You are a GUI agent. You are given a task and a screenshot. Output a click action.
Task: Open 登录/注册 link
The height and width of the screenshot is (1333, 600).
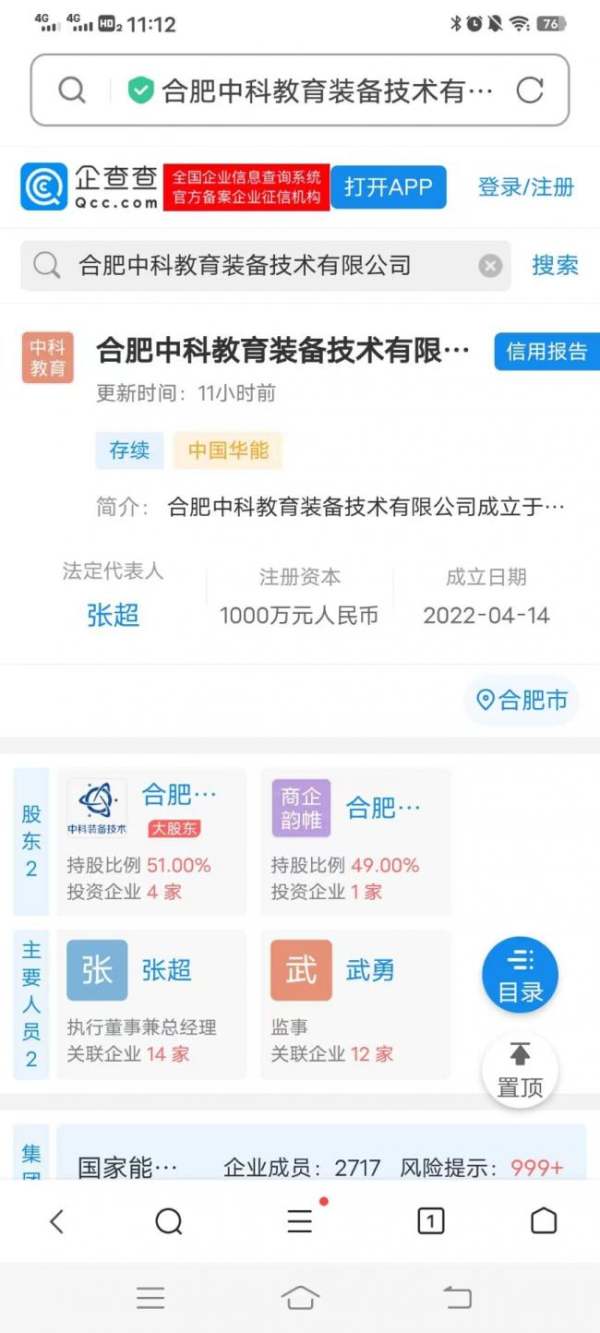click(525, 187)
